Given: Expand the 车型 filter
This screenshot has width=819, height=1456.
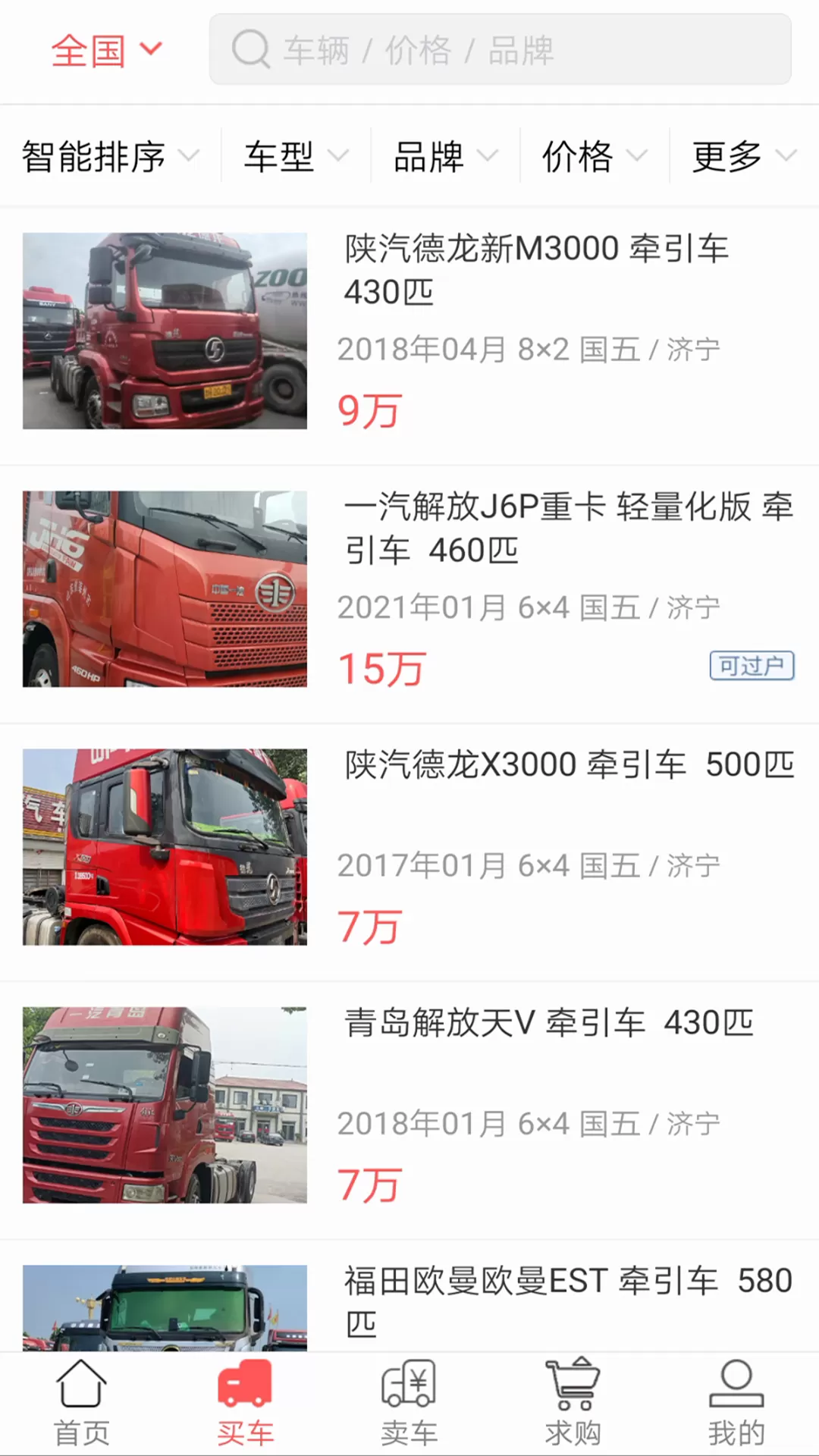Looking at the screenshot, I should [296, 156].
